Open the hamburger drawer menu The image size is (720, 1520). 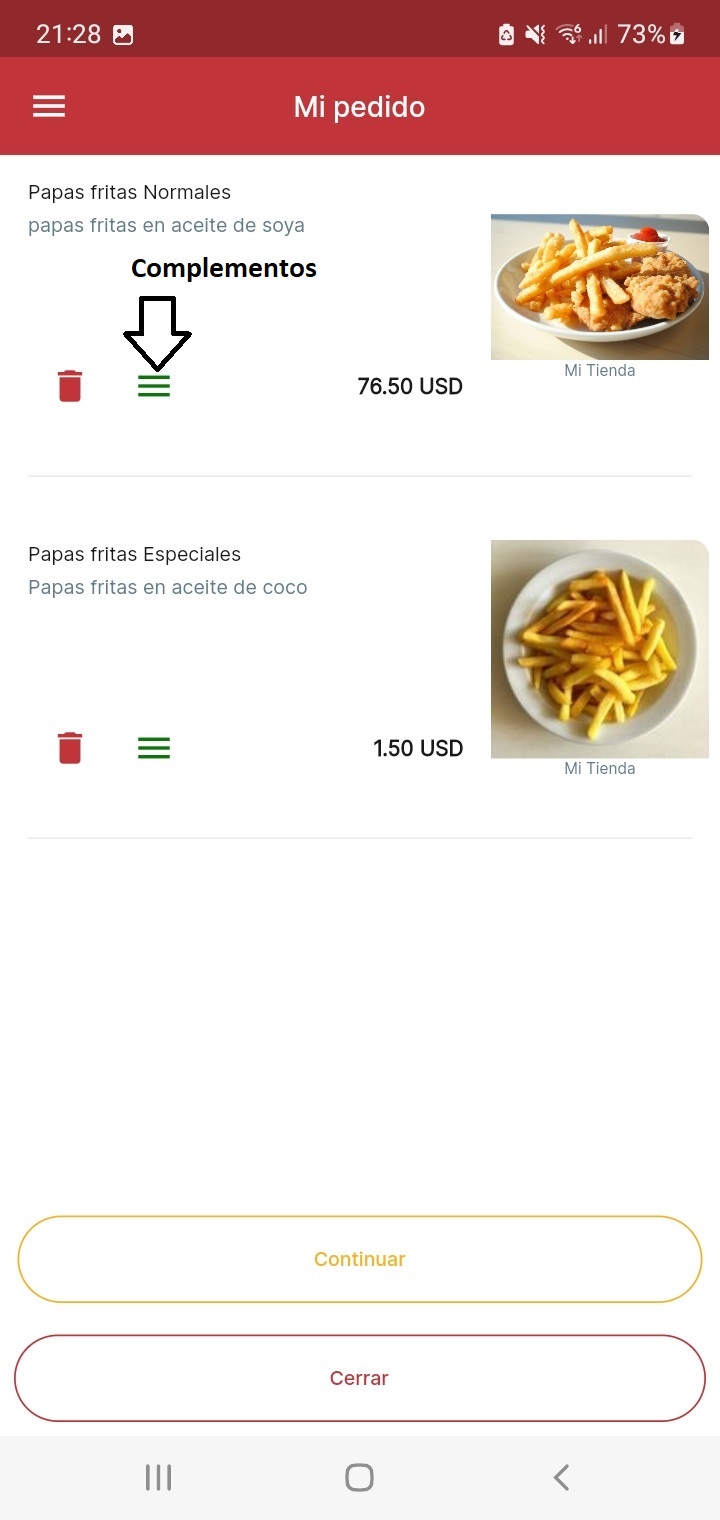coord(49,107)
